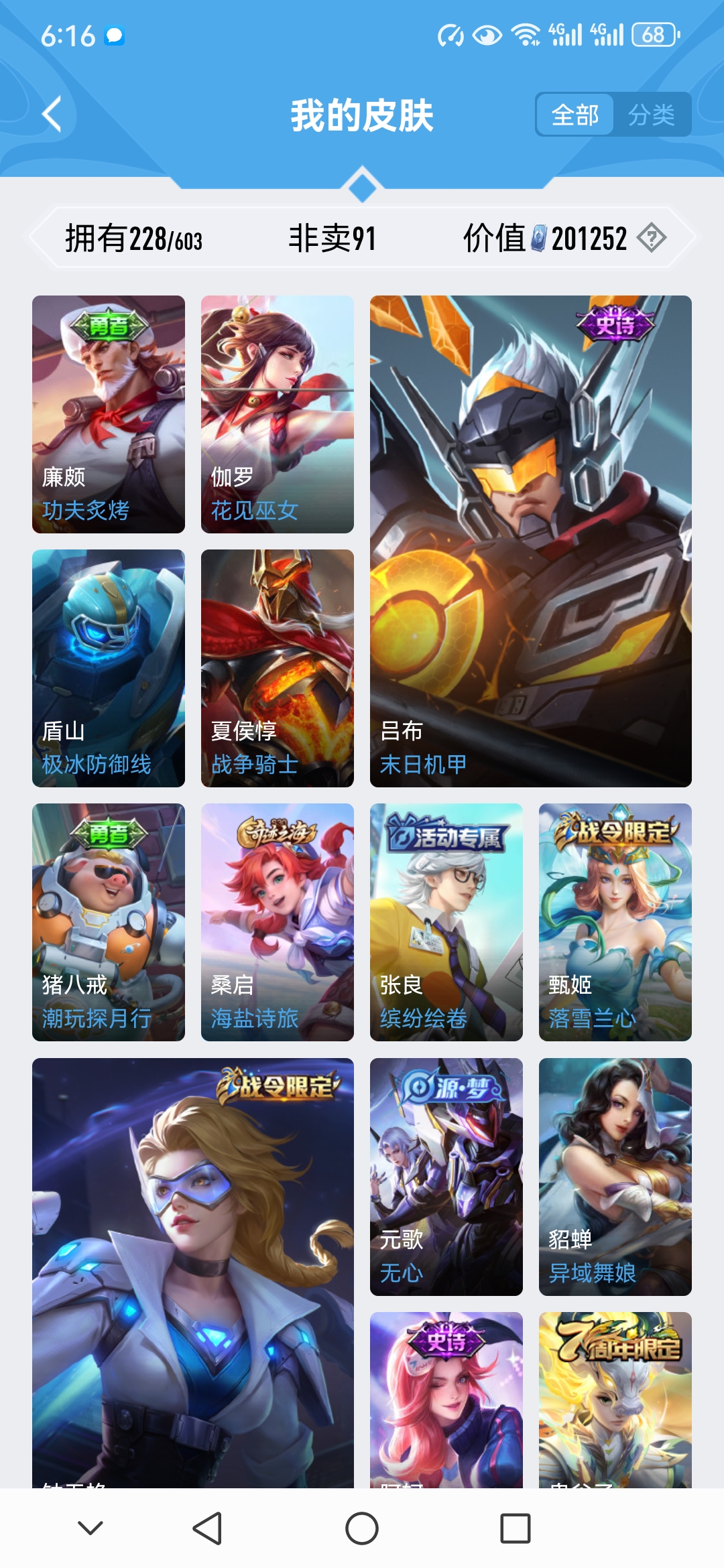
Task: View 桑启 海盐诗旅 skin
Action: click(x=278, y=922)
